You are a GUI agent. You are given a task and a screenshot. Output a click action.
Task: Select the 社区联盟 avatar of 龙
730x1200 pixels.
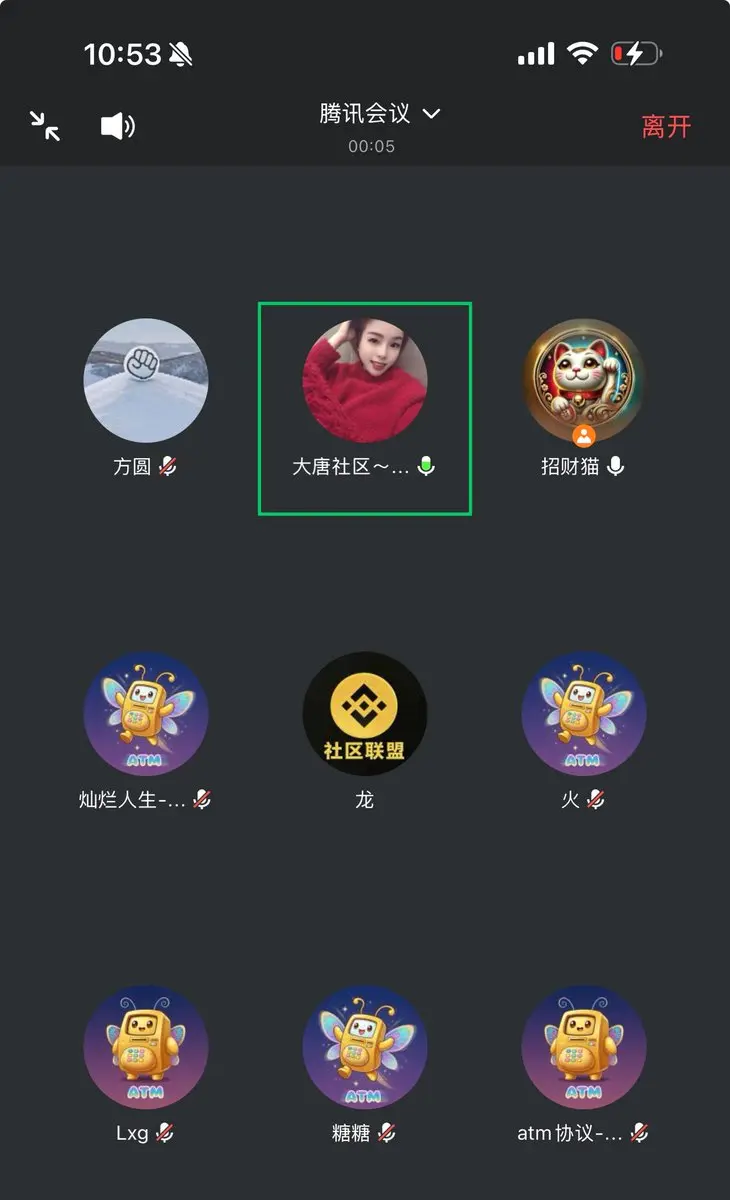click(365, 714)
